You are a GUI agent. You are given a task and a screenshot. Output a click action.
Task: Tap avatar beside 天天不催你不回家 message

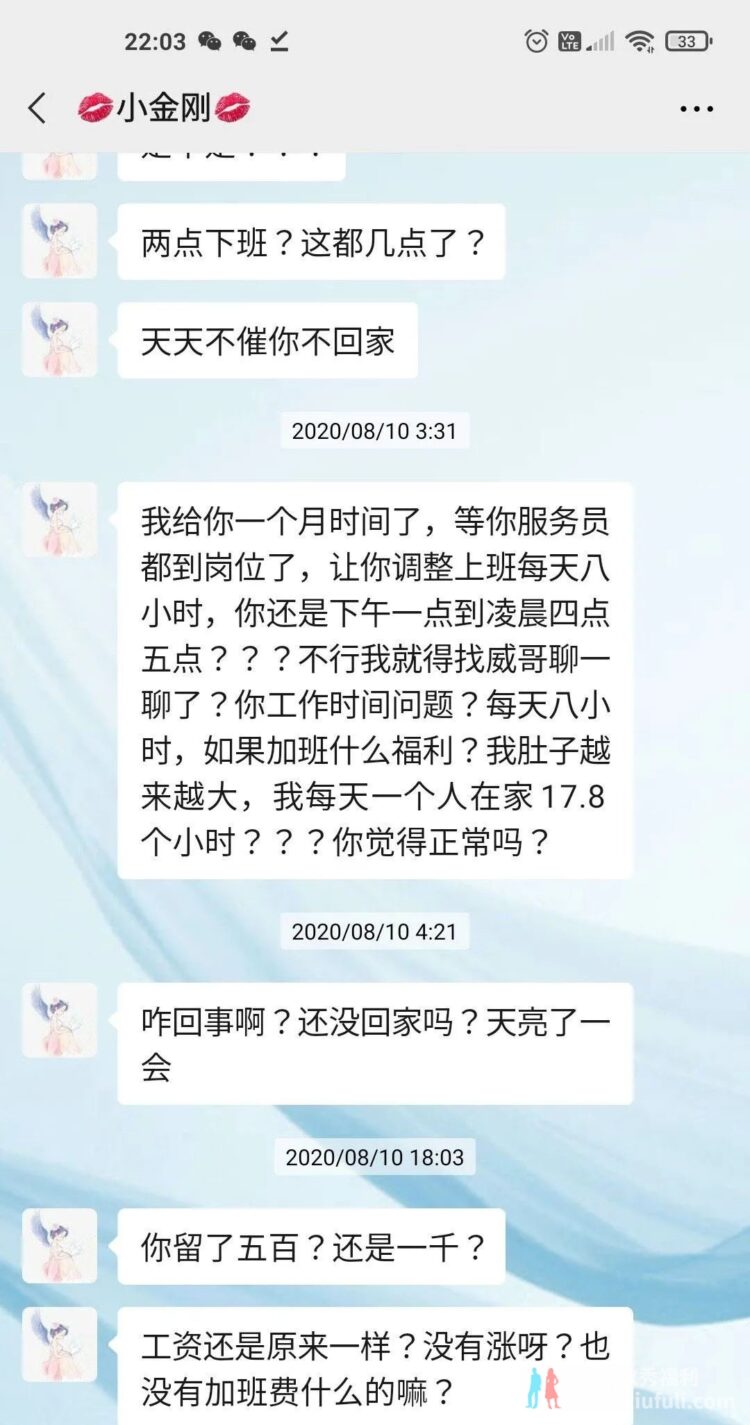60,340
